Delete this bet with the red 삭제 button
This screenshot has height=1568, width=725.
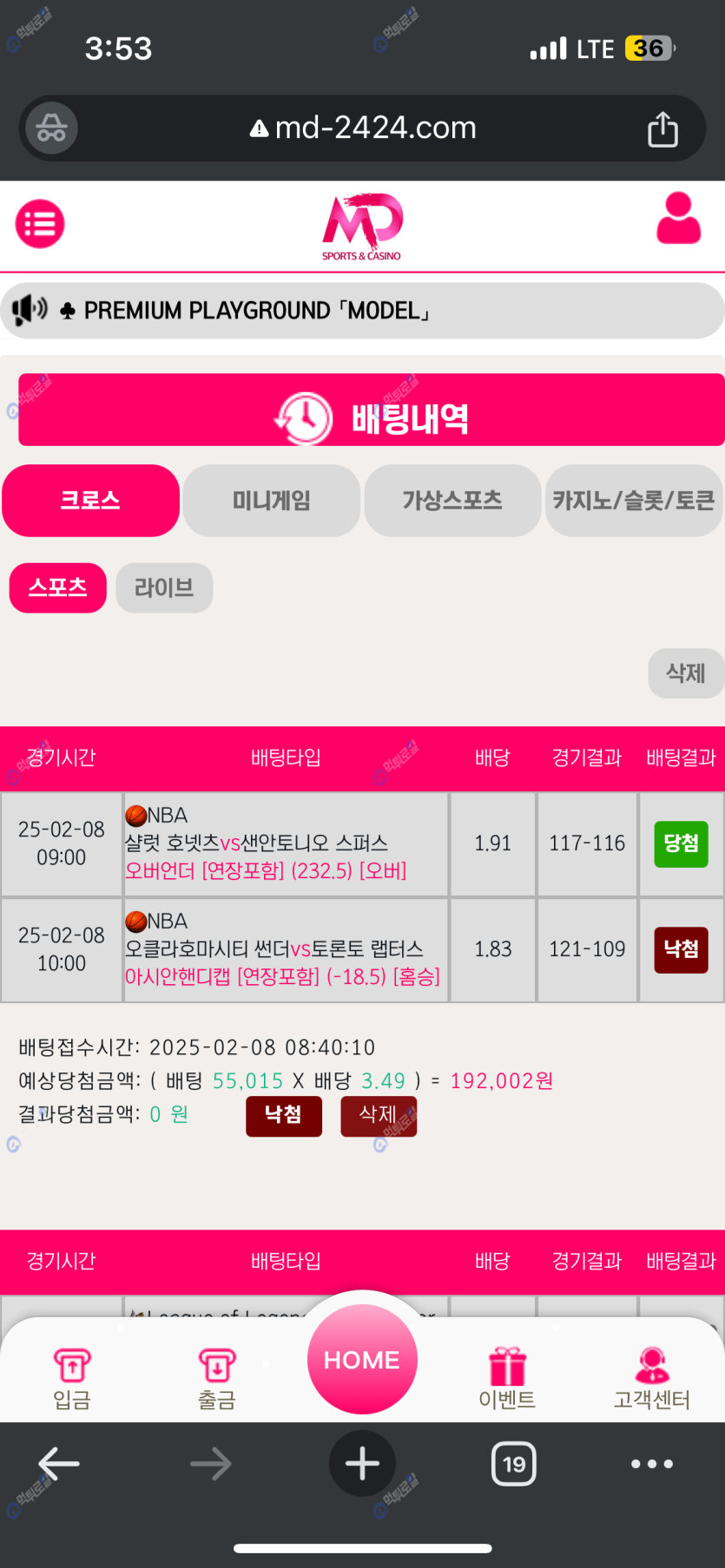point(378,1115)
